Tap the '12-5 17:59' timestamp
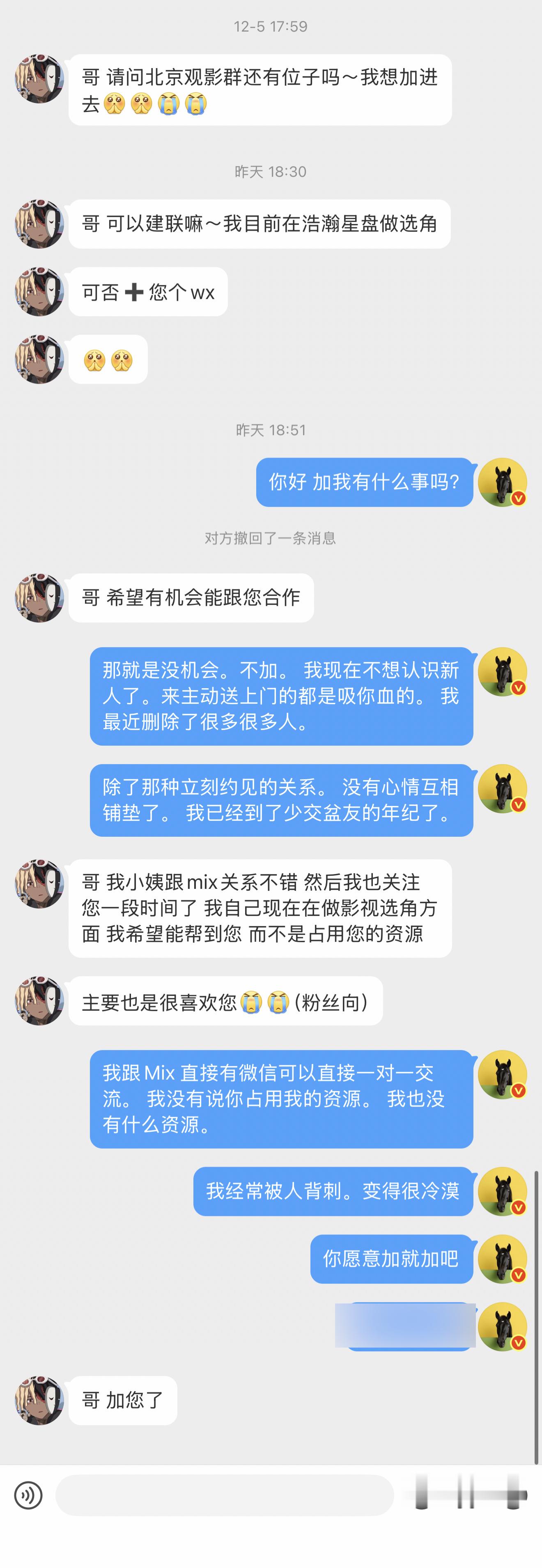Screen dimensions: 542x1568 [271, 25]
